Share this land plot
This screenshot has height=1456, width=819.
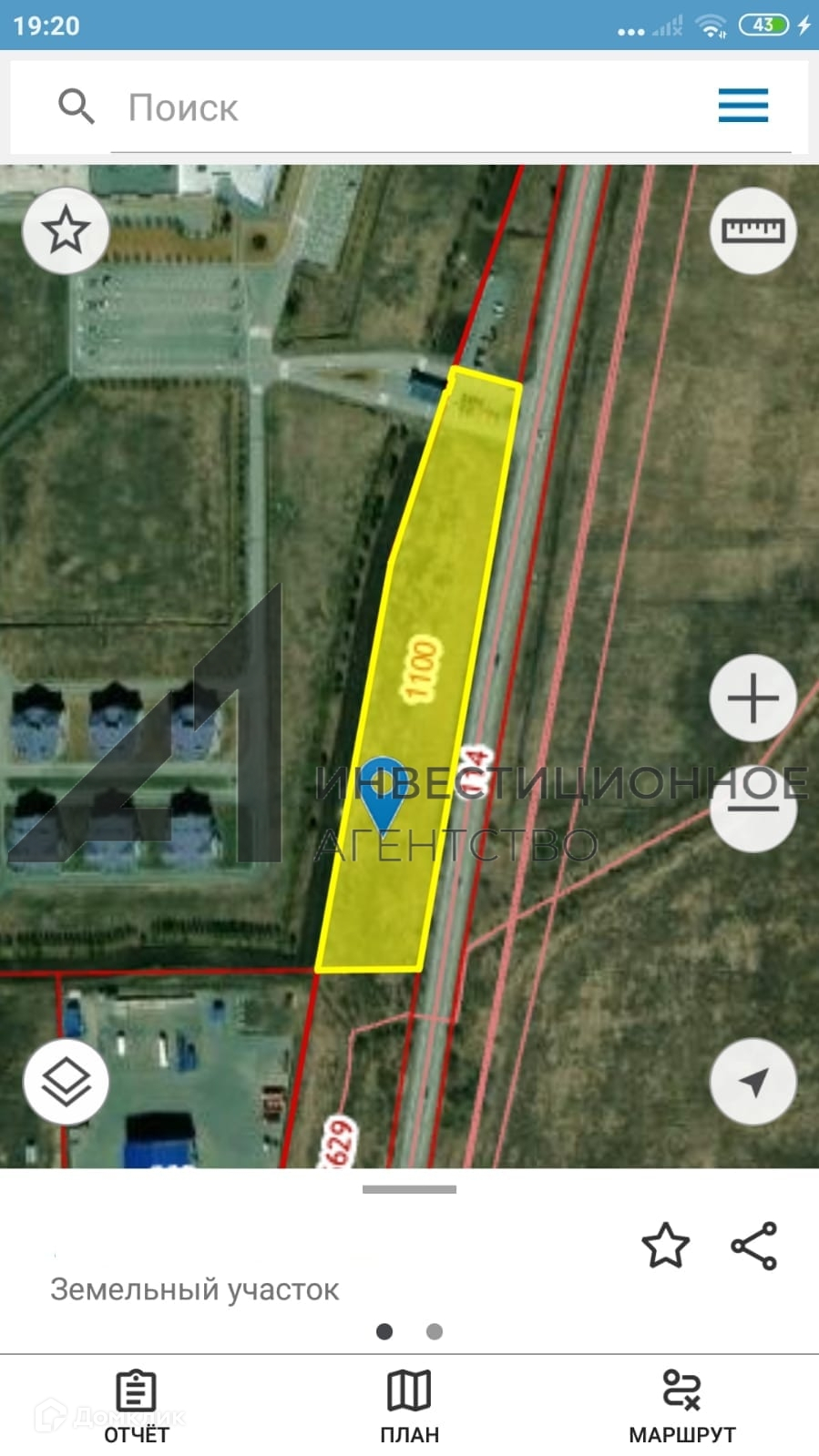click(753, 1246)
